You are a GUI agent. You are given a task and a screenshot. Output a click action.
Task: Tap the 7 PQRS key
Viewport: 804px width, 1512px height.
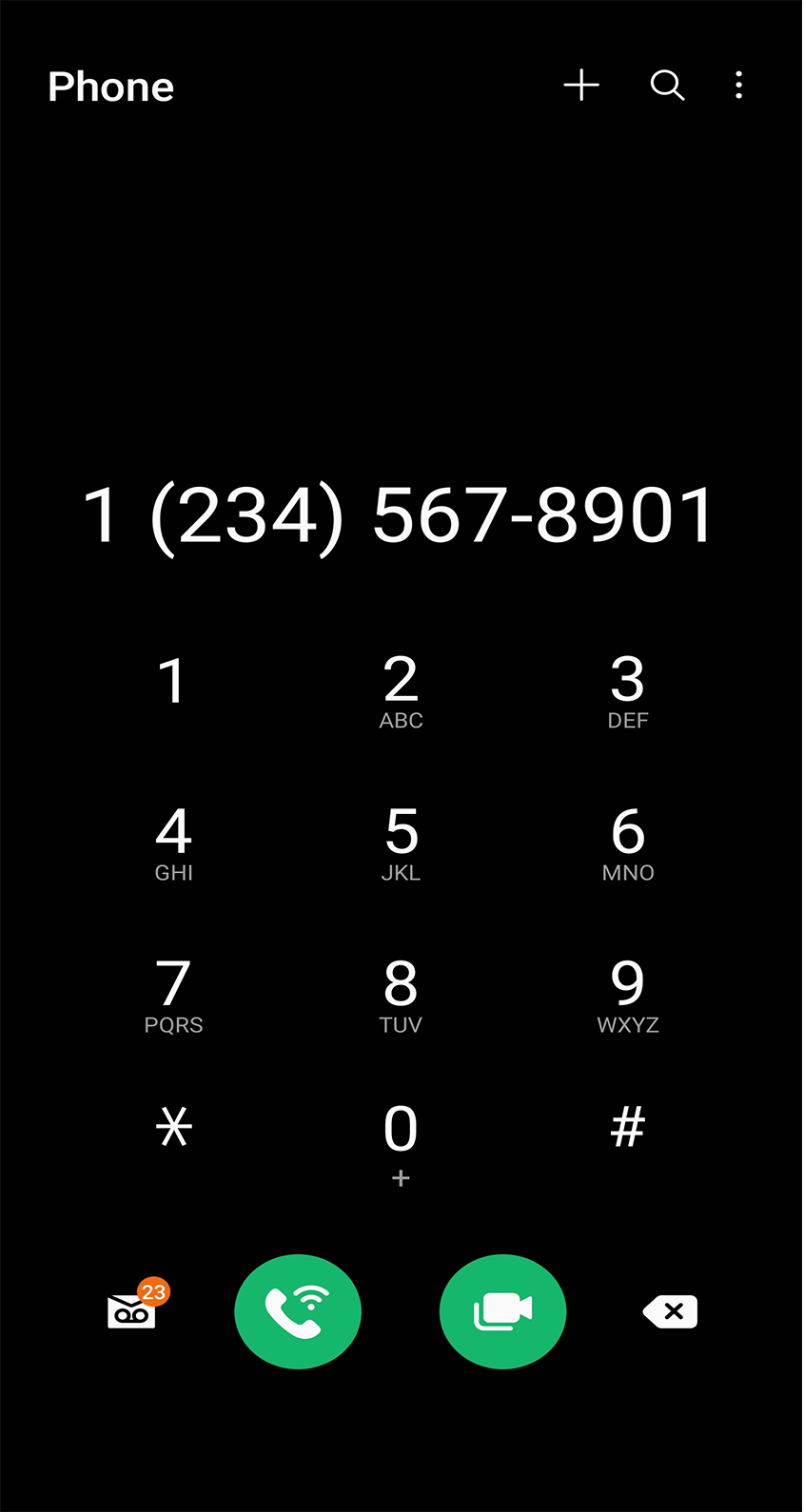tap(173, 994)
